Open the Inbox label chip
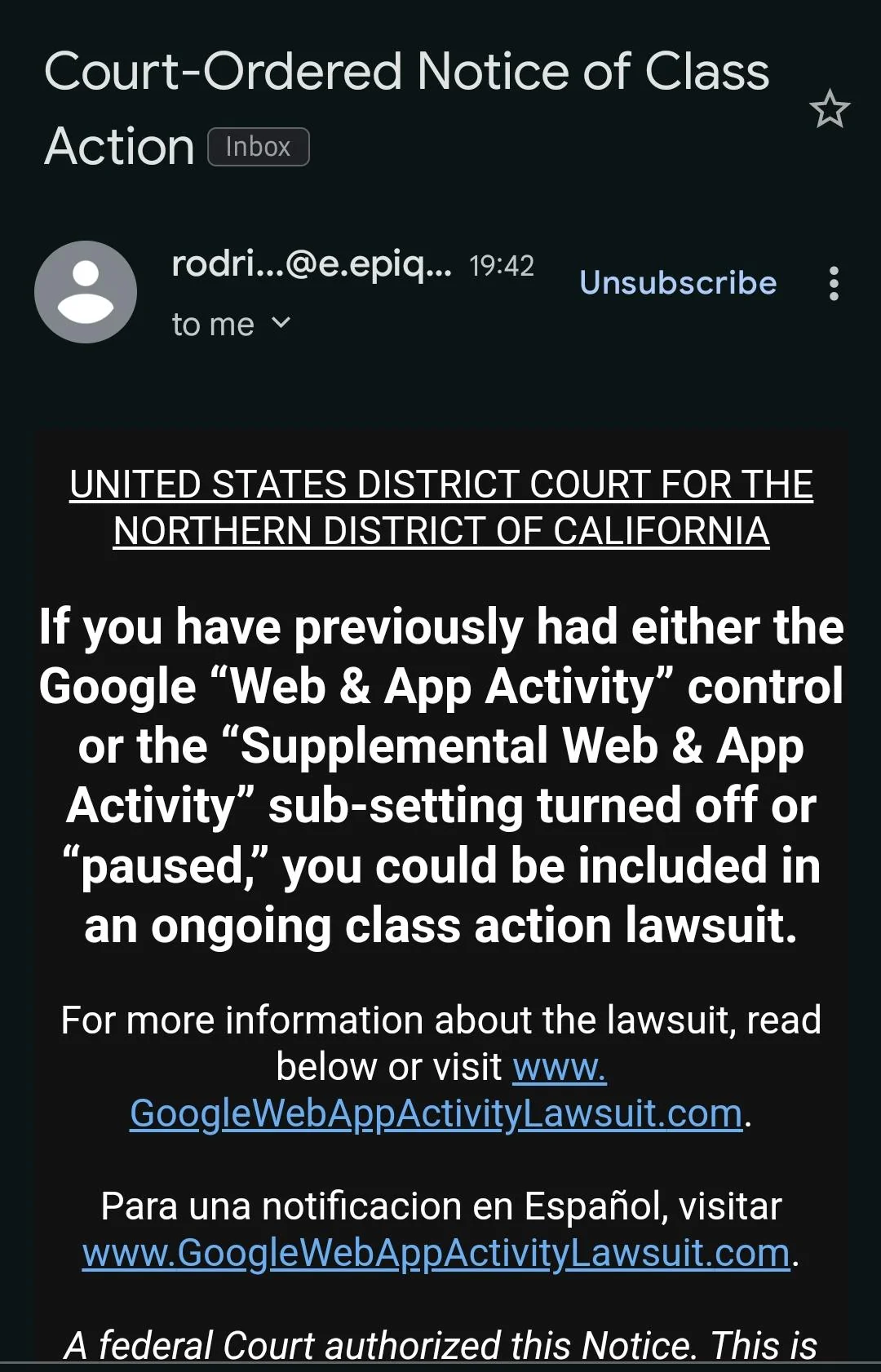 tap(258, 147)
